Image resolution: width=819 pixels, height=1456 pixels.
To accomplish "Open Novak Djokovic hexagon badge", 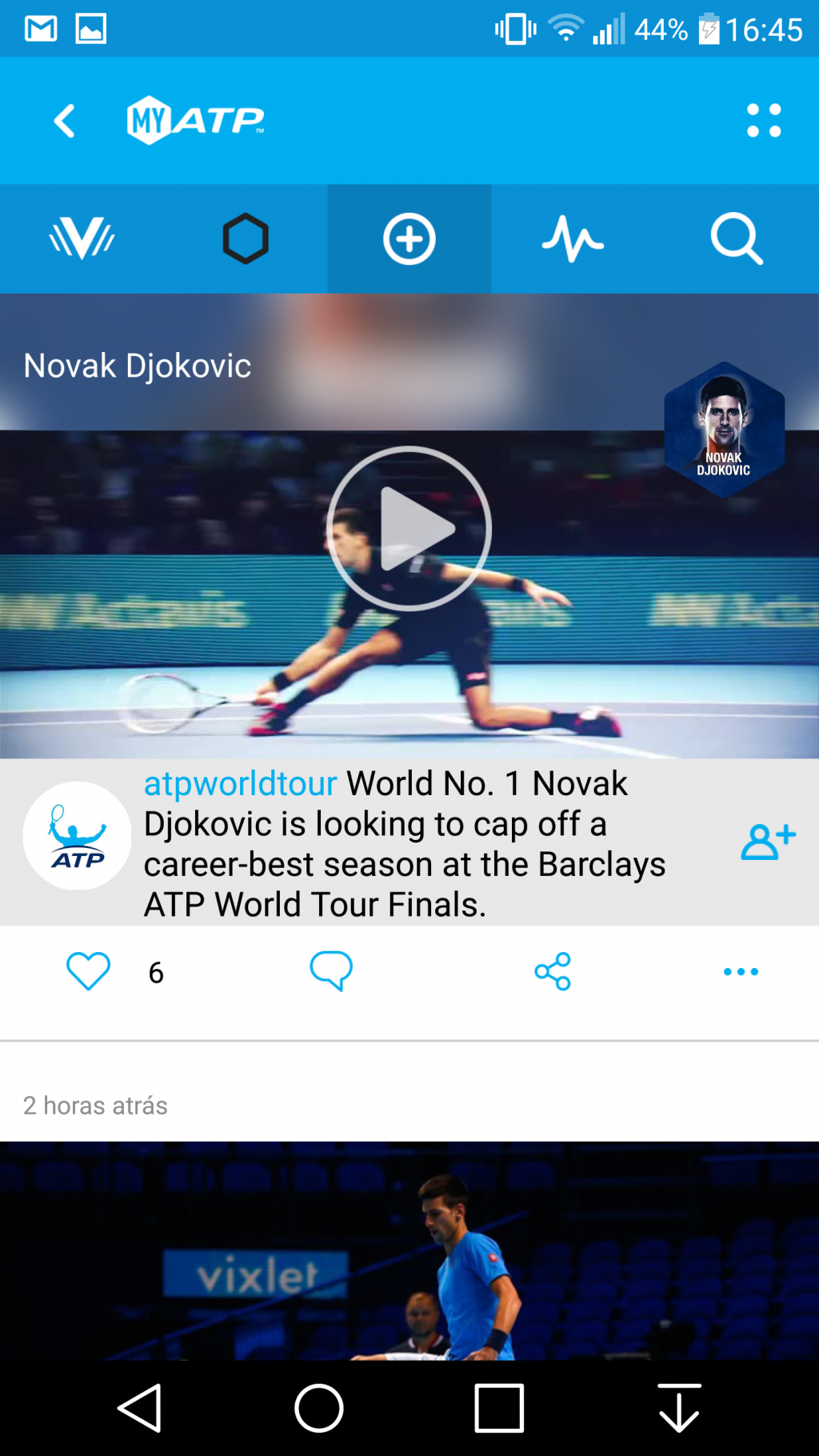I will click(x=724, y=430).
